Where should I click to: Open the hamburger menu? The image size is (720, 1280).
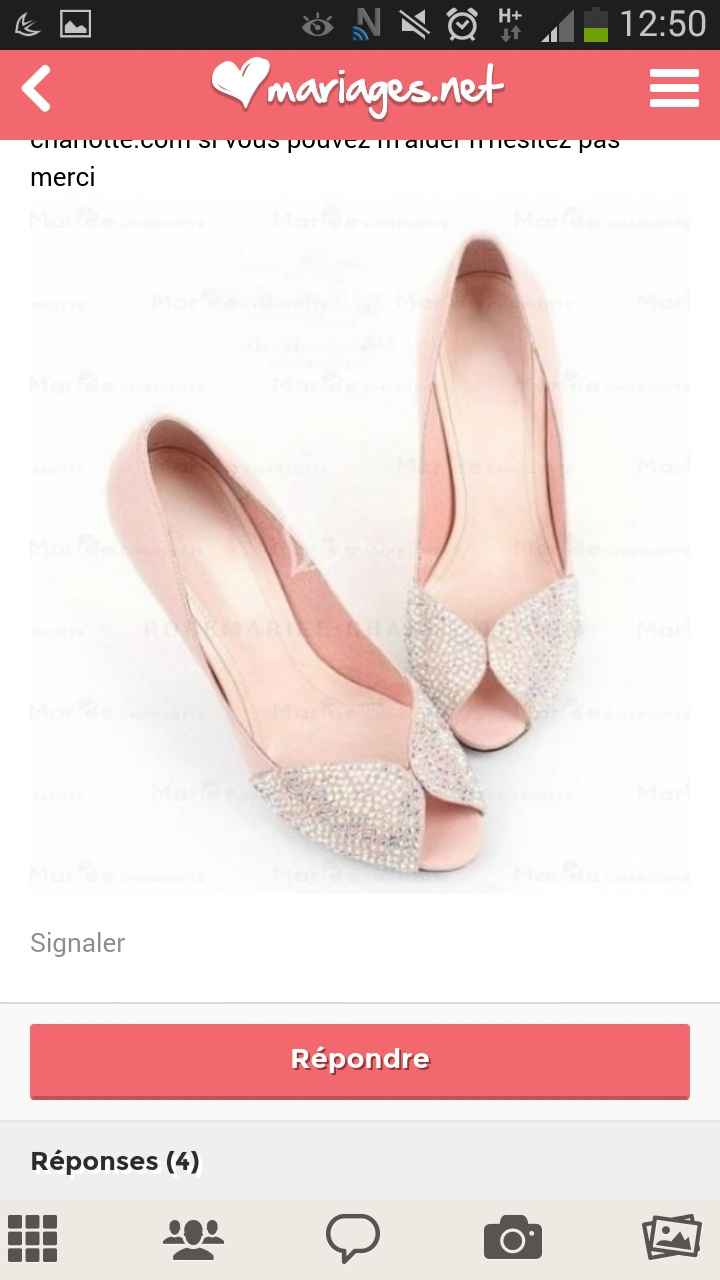(674, 88)
